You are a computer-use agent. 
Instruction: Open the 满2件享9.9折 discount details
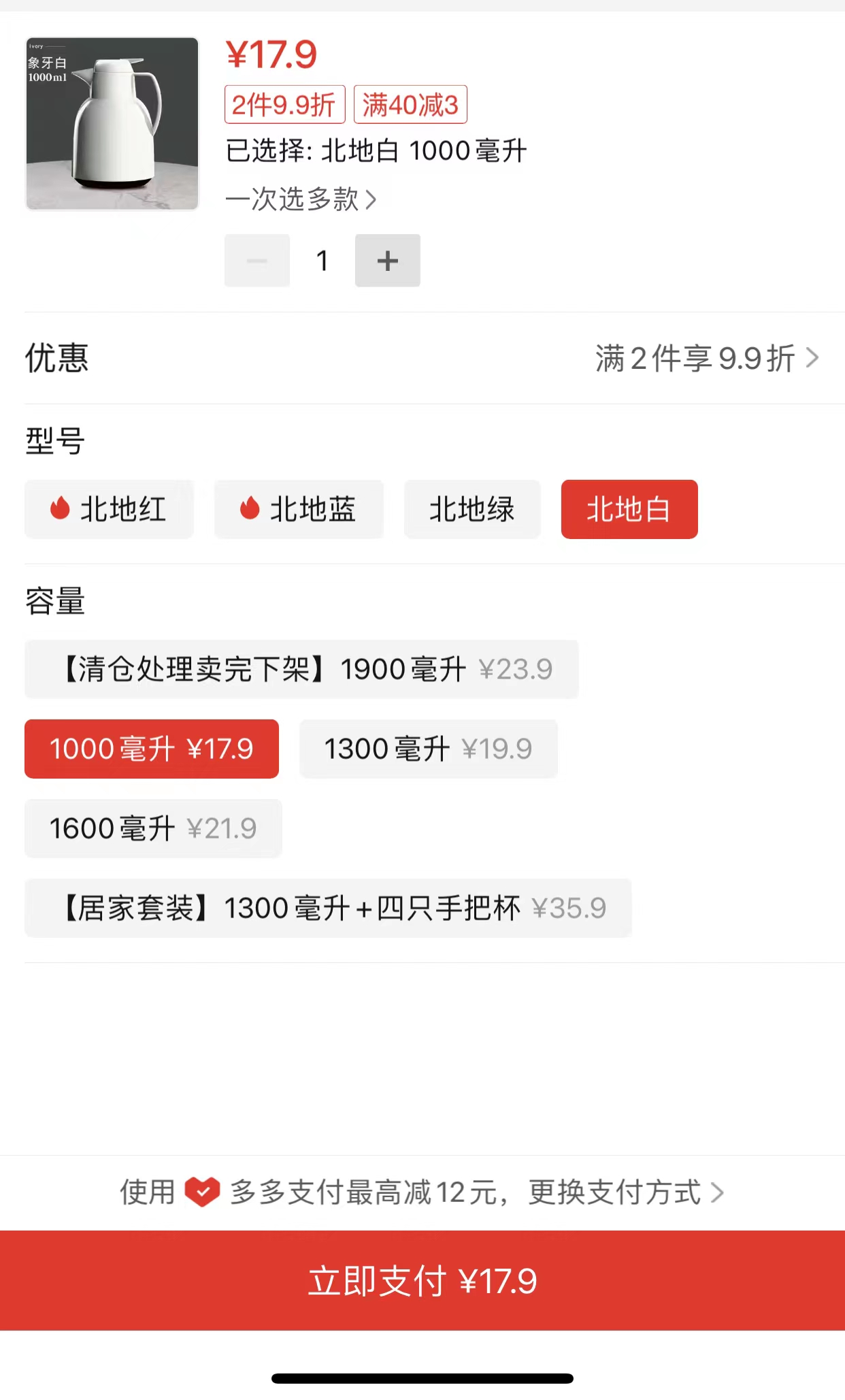(x=707, y=358)
